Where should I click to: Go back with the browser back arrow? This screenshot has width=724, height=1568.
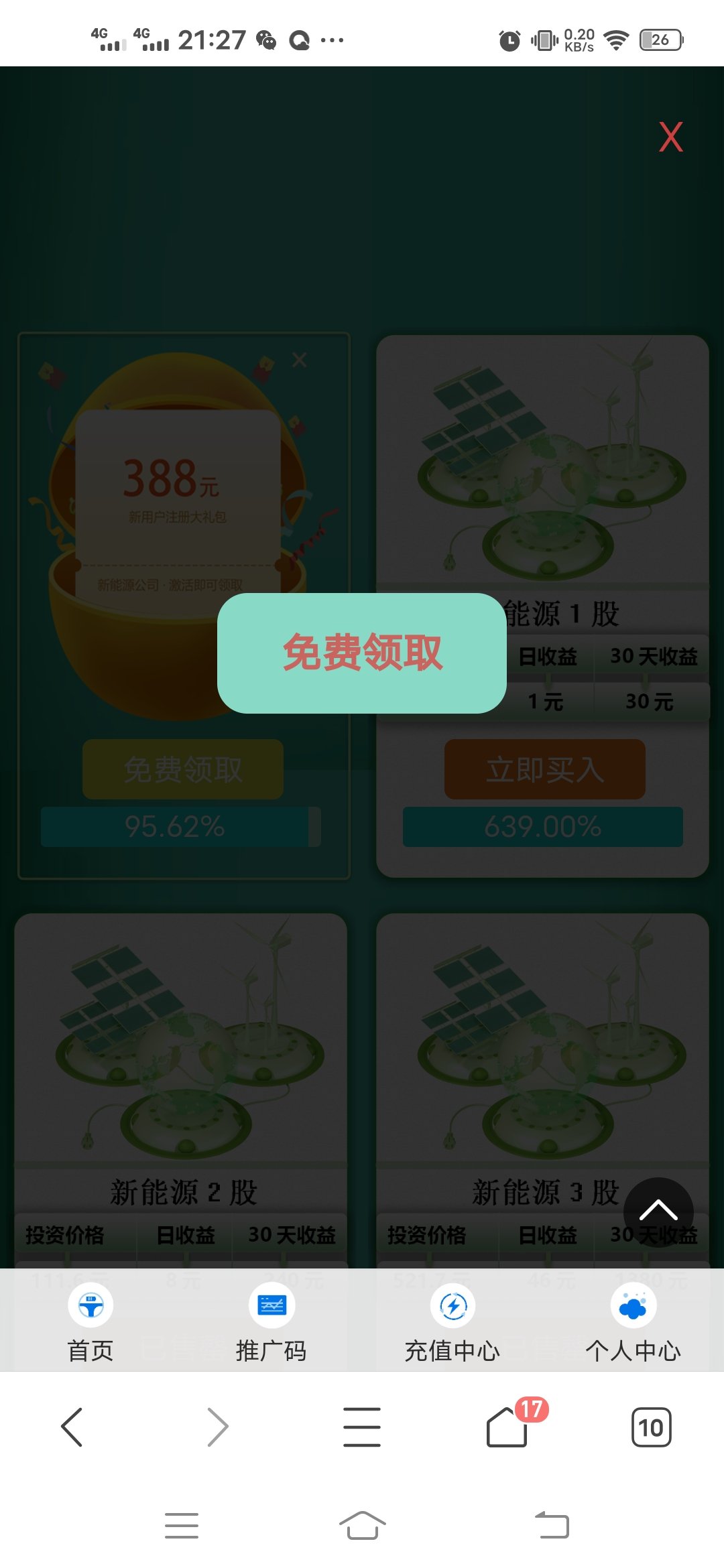72,1427
